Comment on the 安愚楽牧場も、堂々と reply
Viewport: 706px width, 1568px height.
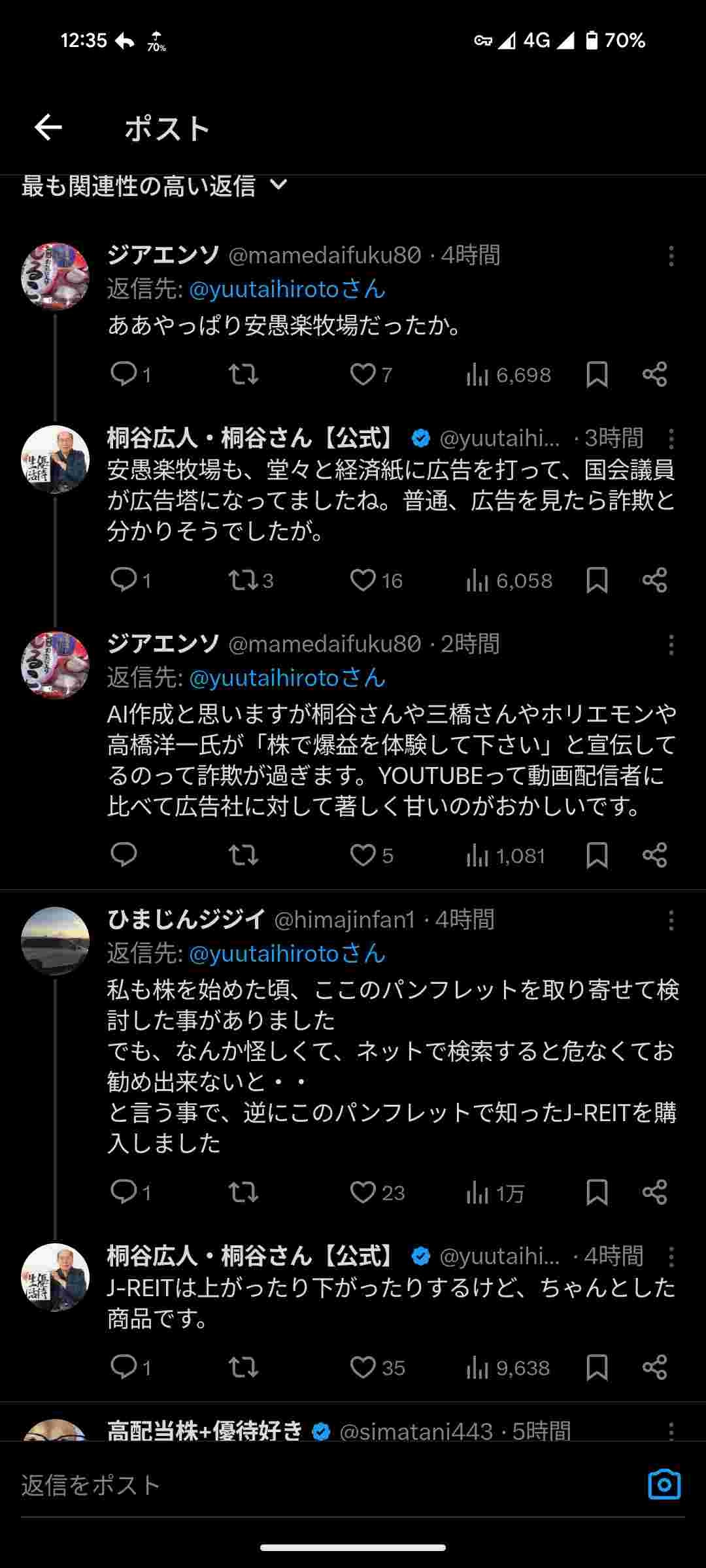124,580
